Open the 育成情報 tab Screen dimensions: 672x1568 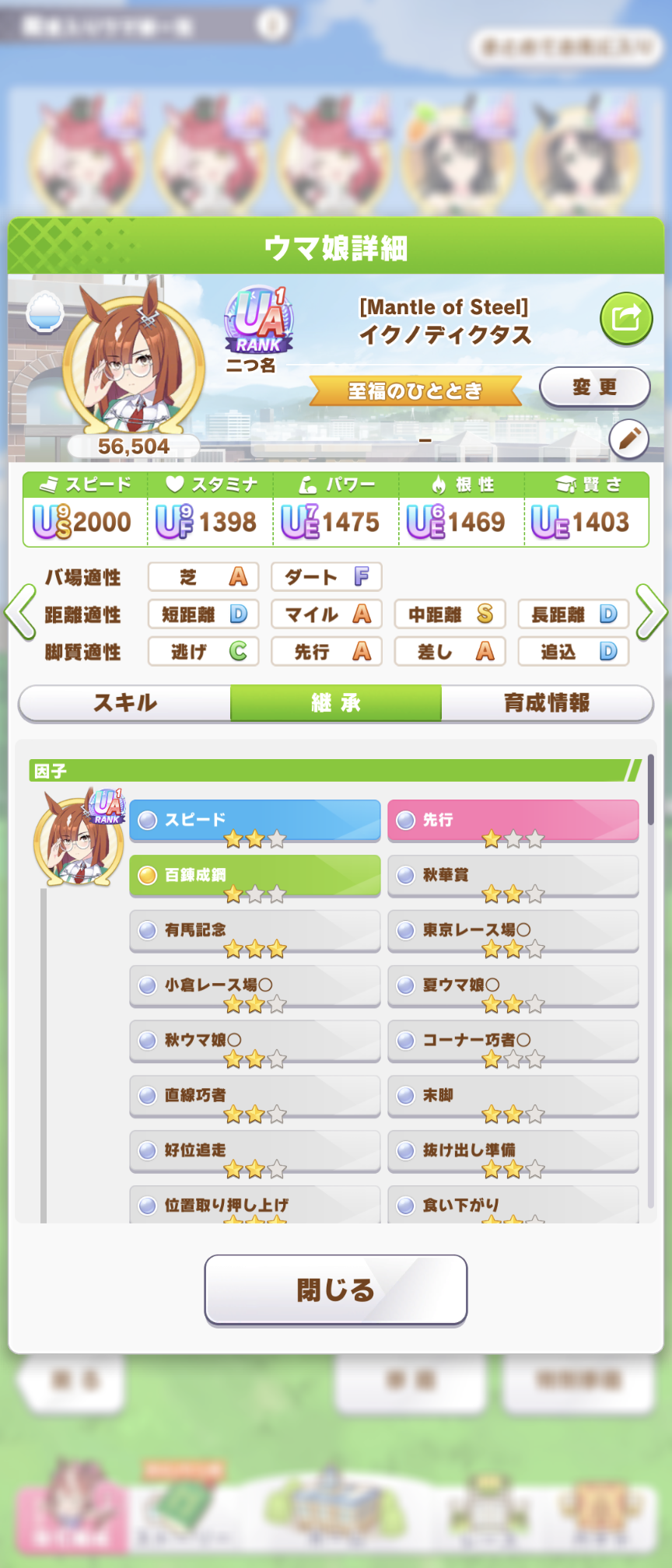pos(547,703)
